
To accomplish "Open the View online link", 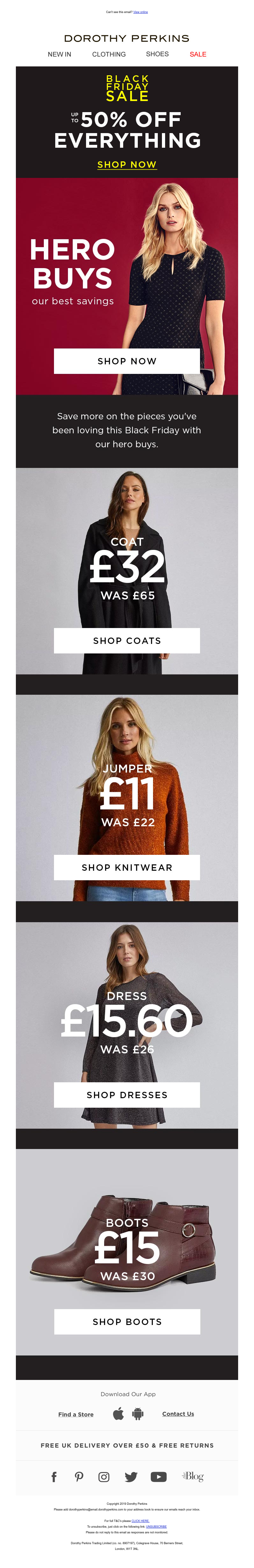I will pos(140,11).
